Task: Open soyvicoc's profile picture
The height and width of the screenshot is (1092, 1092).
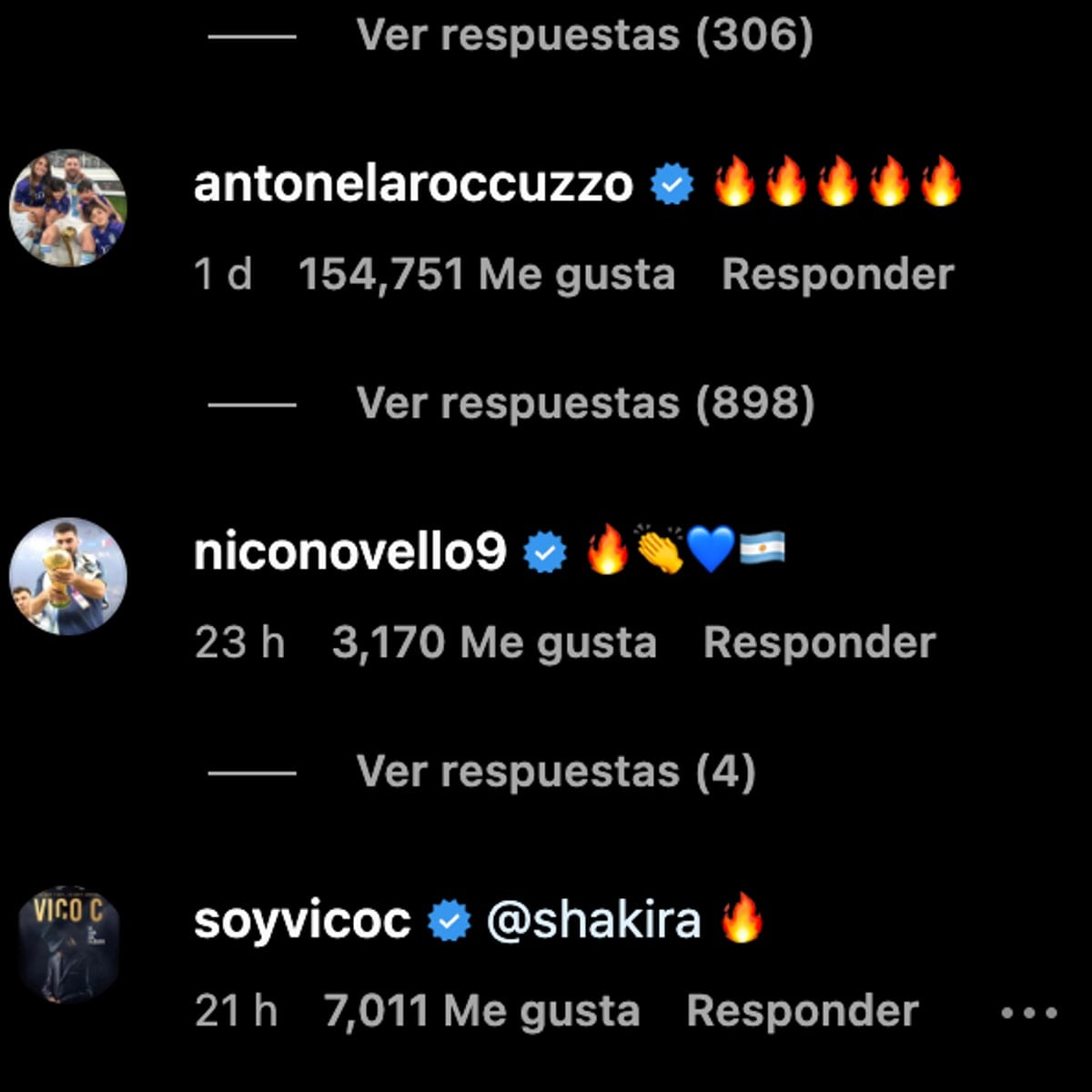Action: point(68,945)
